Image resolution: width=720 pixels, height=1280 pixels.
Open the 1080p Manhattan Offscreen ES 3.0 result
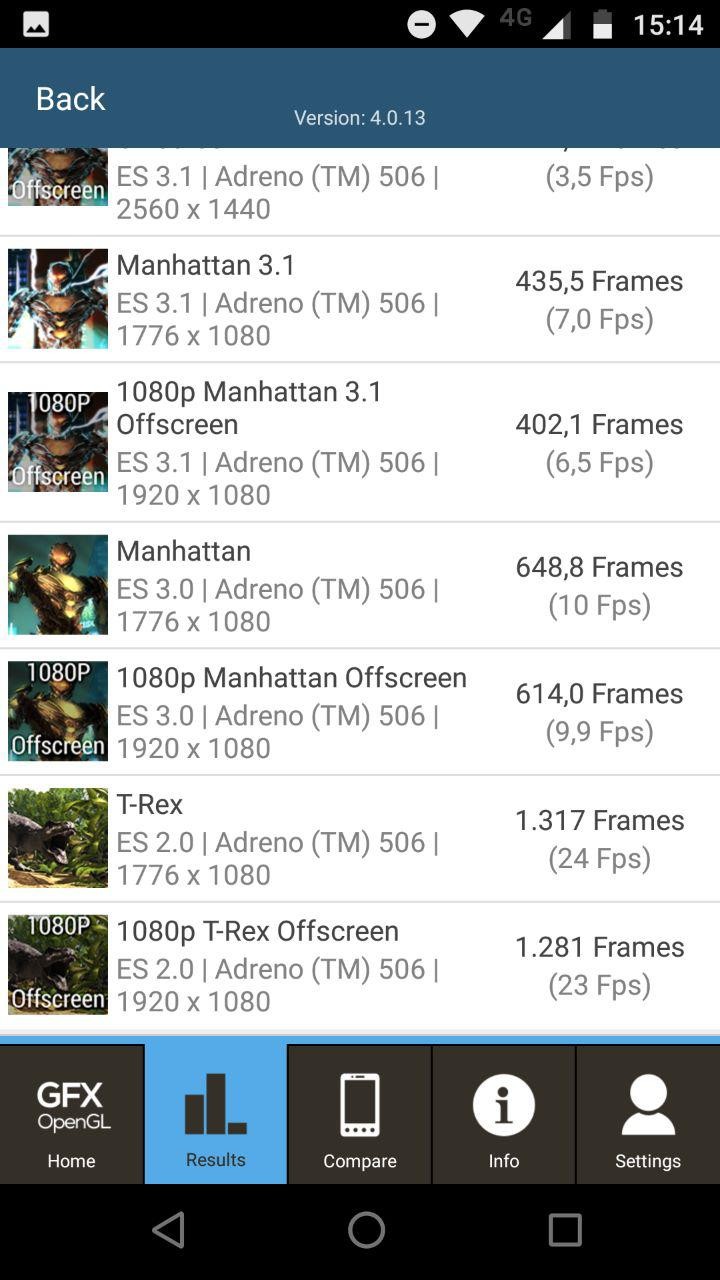tap(360, 712)
